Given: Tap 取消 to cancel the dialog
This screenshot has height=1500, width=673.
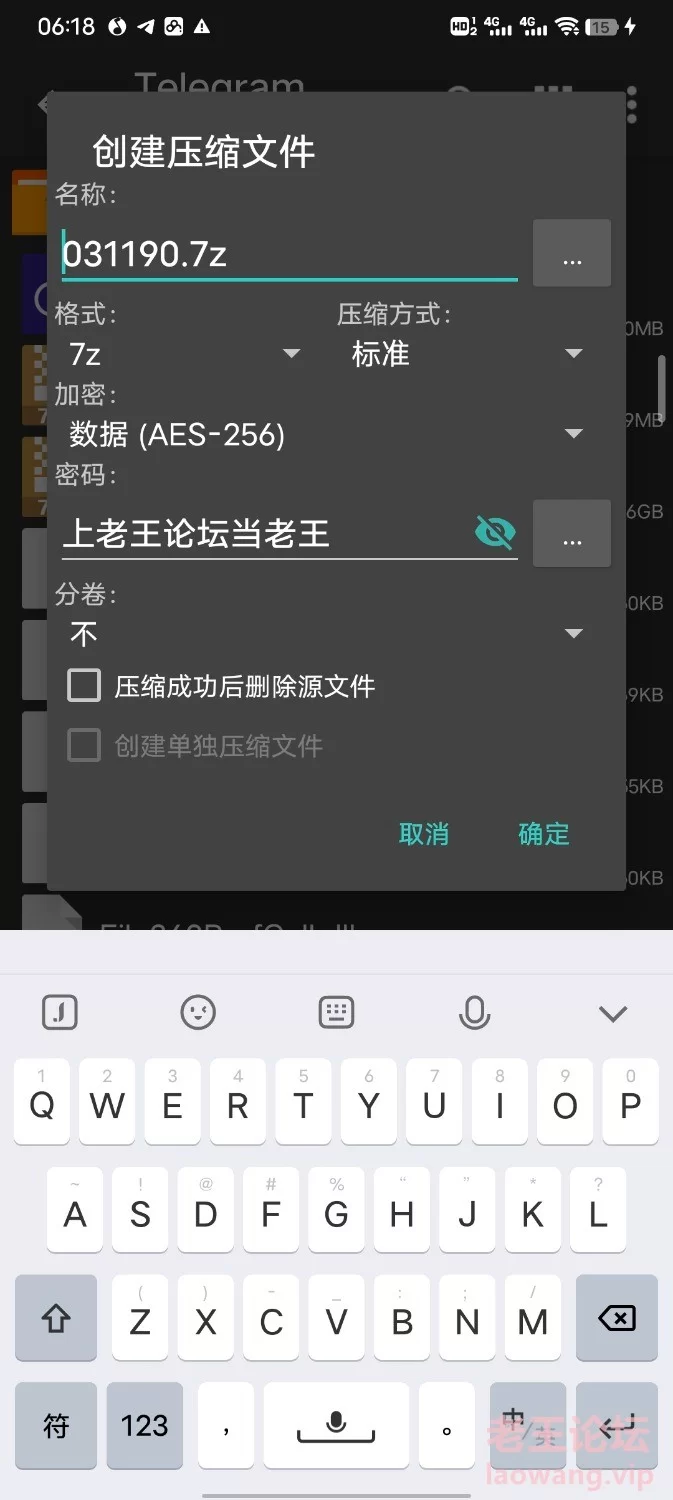Looking at the screenshot, I should (424, 834).
